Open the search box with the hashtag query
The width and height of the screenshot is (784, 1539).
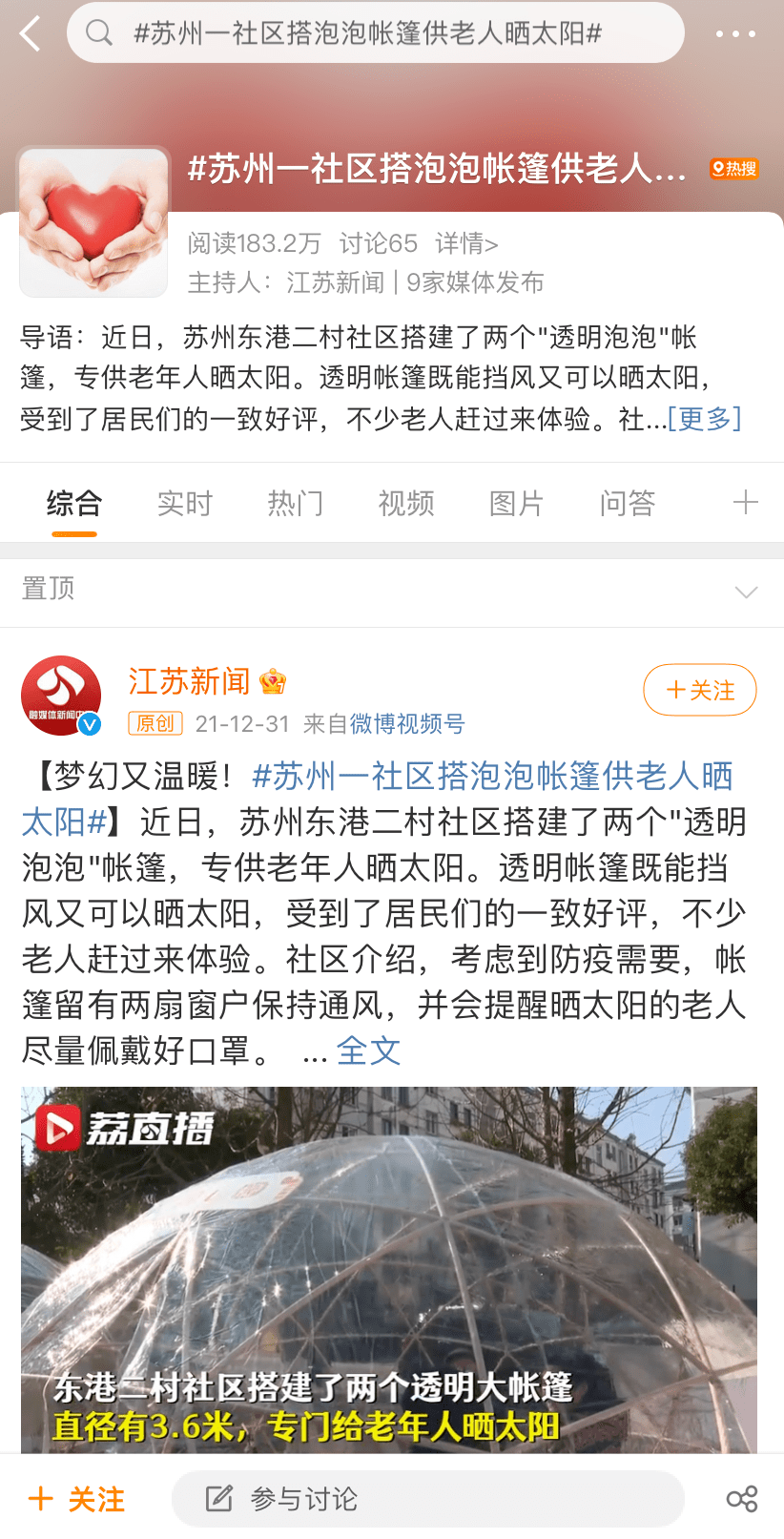pyautogui.click(x=375, y=33)
